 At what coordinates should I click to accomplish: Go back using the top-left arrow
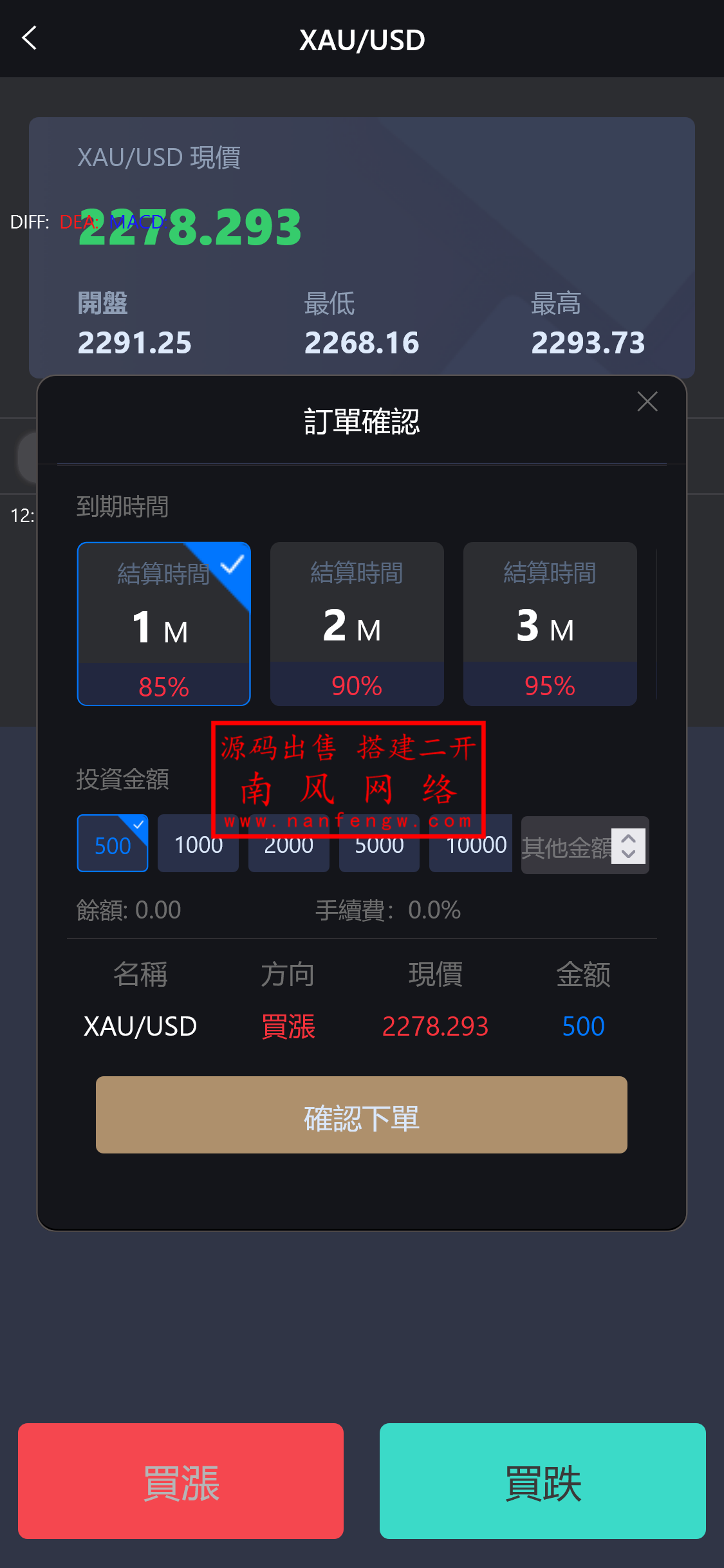click(30, 39)
